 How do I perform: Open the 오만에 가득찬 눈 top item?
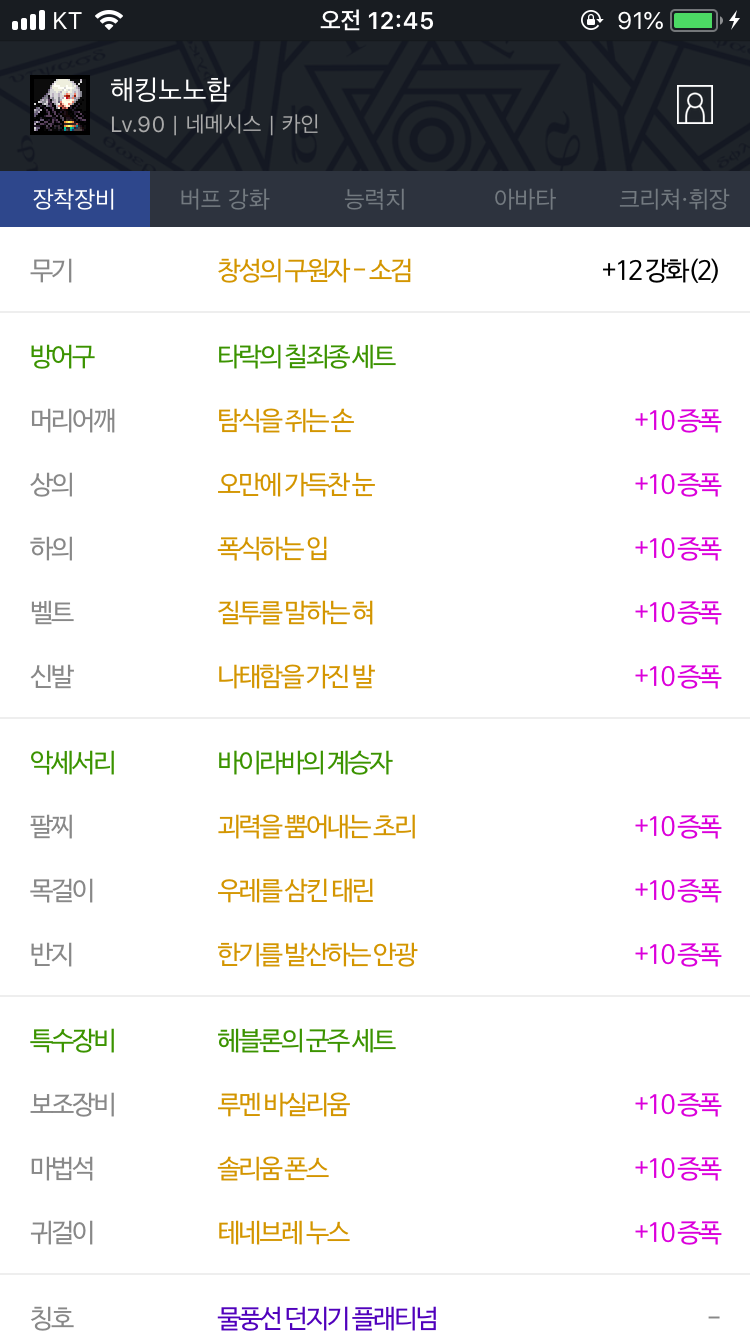(375, 485)
